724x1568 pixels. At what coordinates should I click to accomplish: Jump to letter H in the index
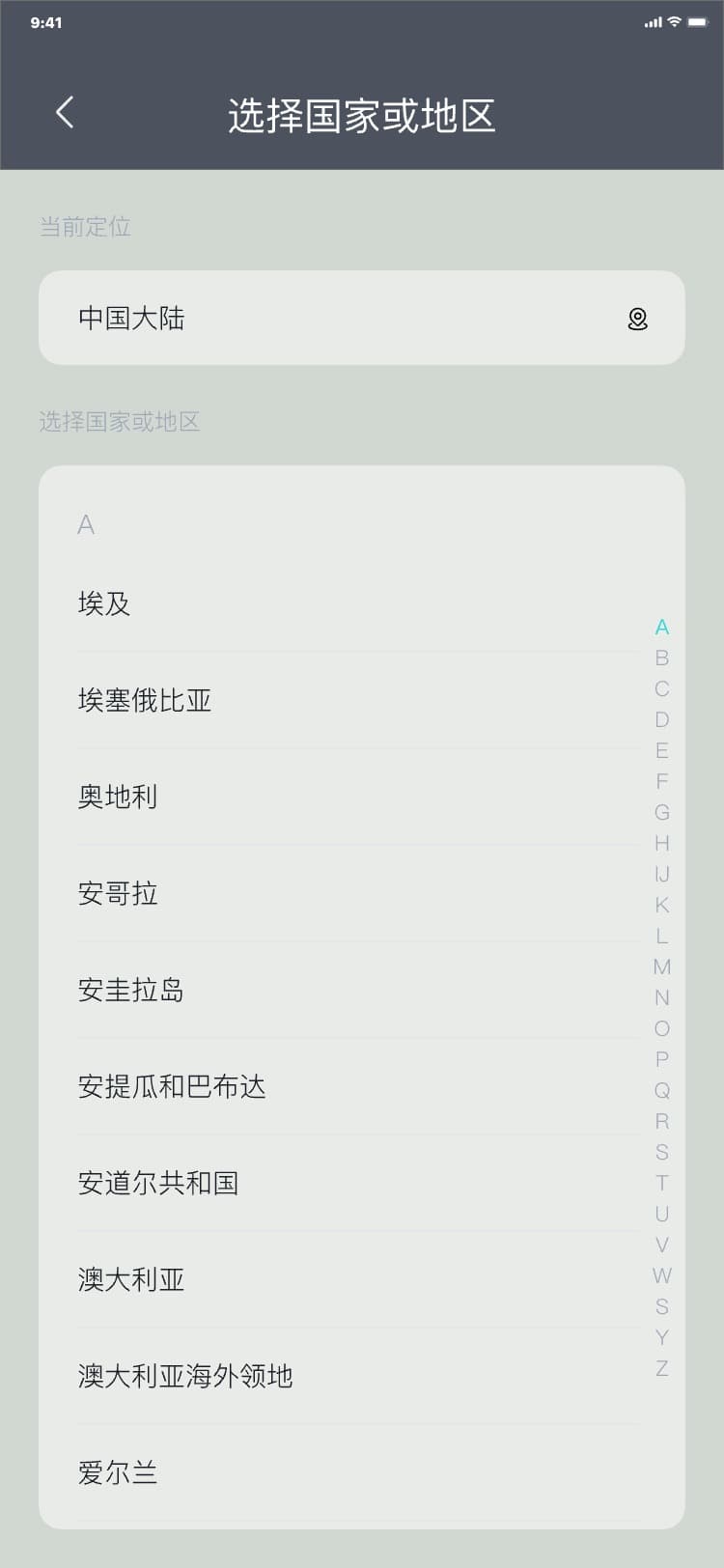coord(662,843)
